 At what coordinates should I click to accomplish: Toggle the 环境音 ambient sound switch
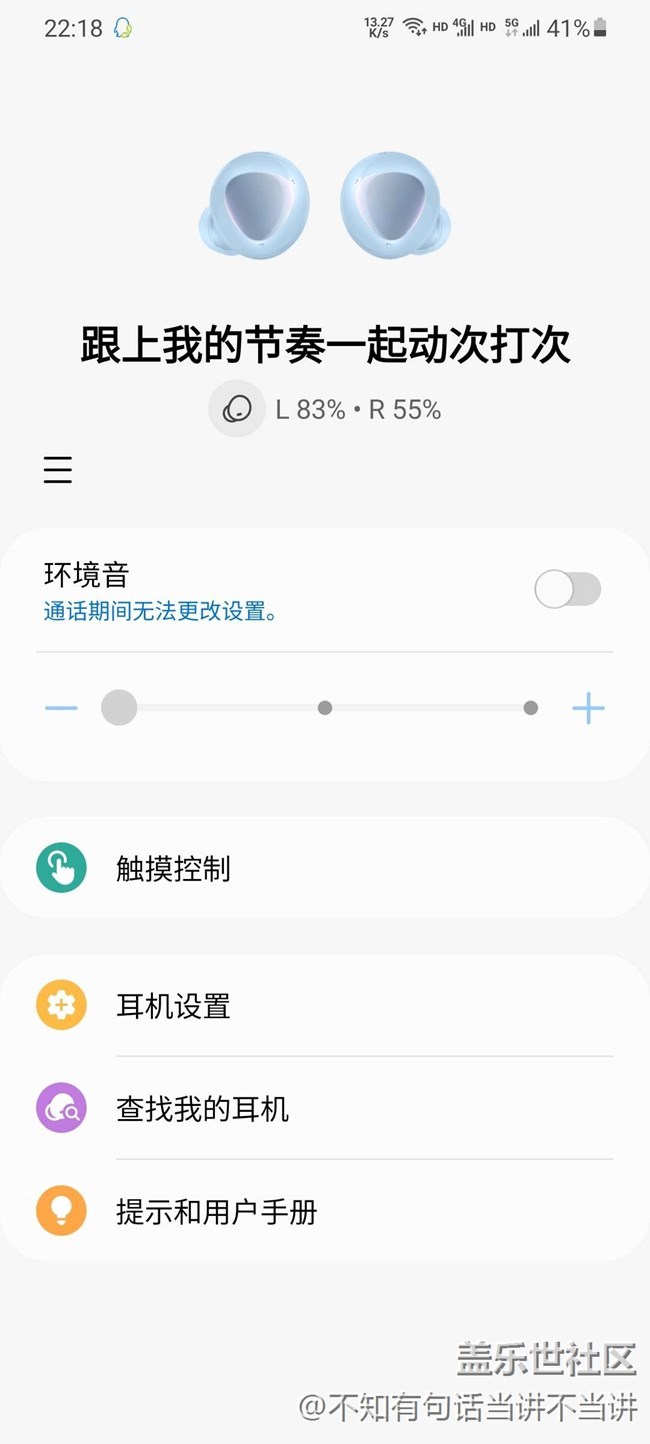(x=567, y=589)
